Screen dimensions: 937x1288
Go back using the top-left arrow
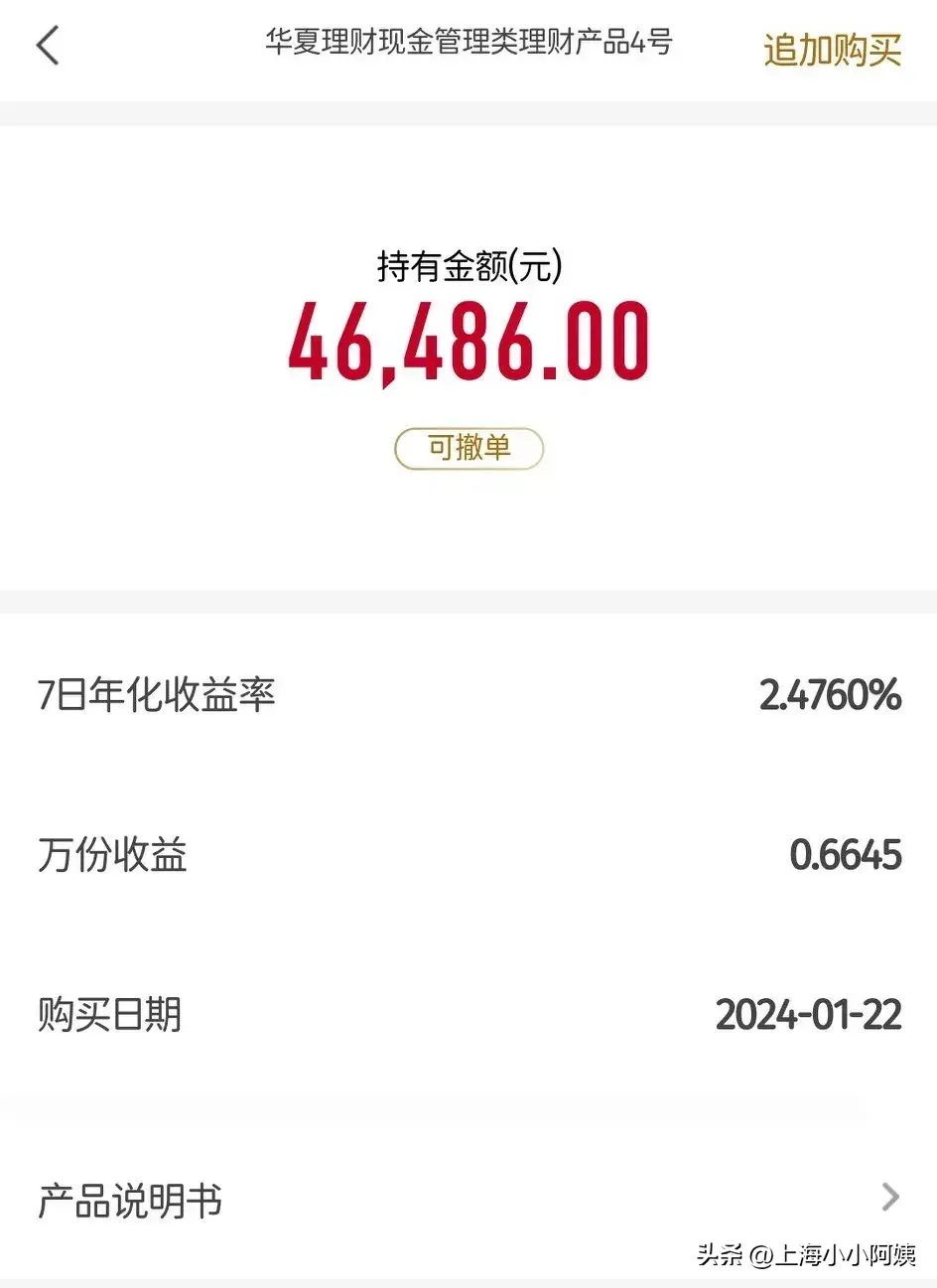(x=48, y=46)
